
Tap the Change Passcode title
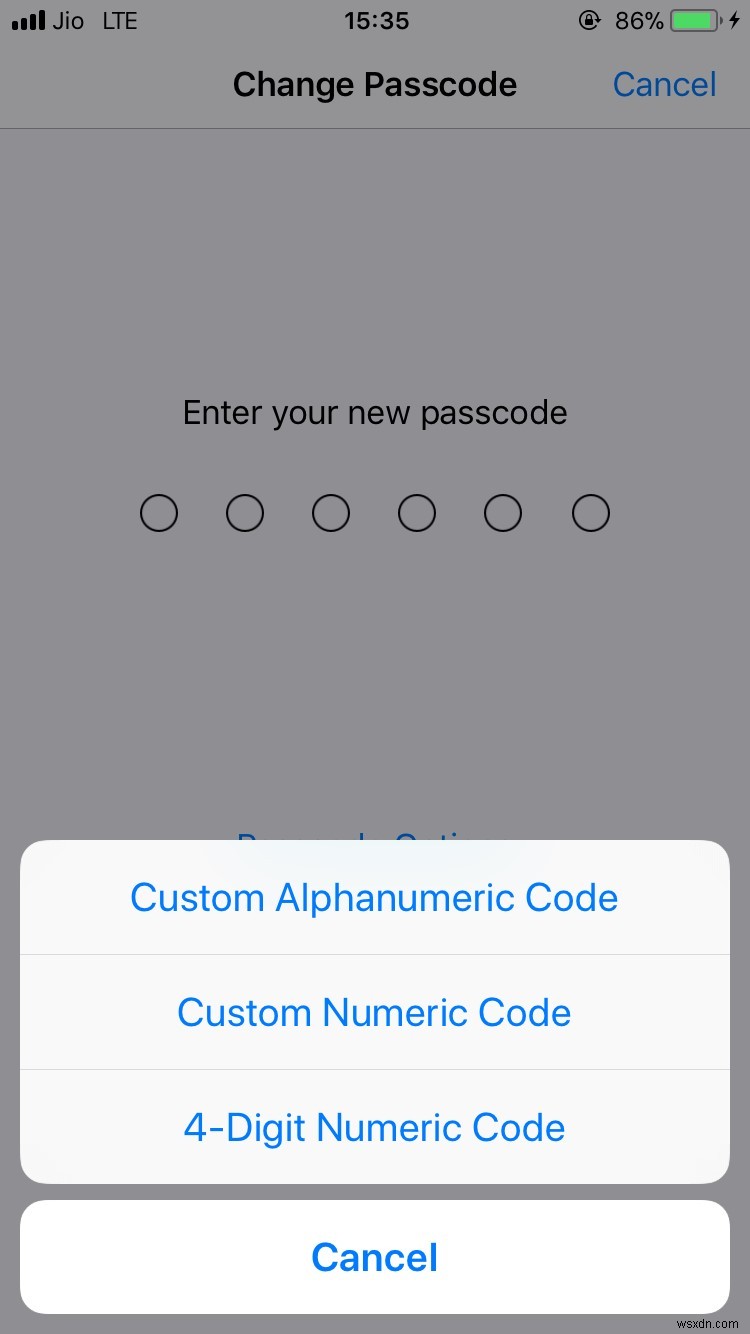click(375, 85)
